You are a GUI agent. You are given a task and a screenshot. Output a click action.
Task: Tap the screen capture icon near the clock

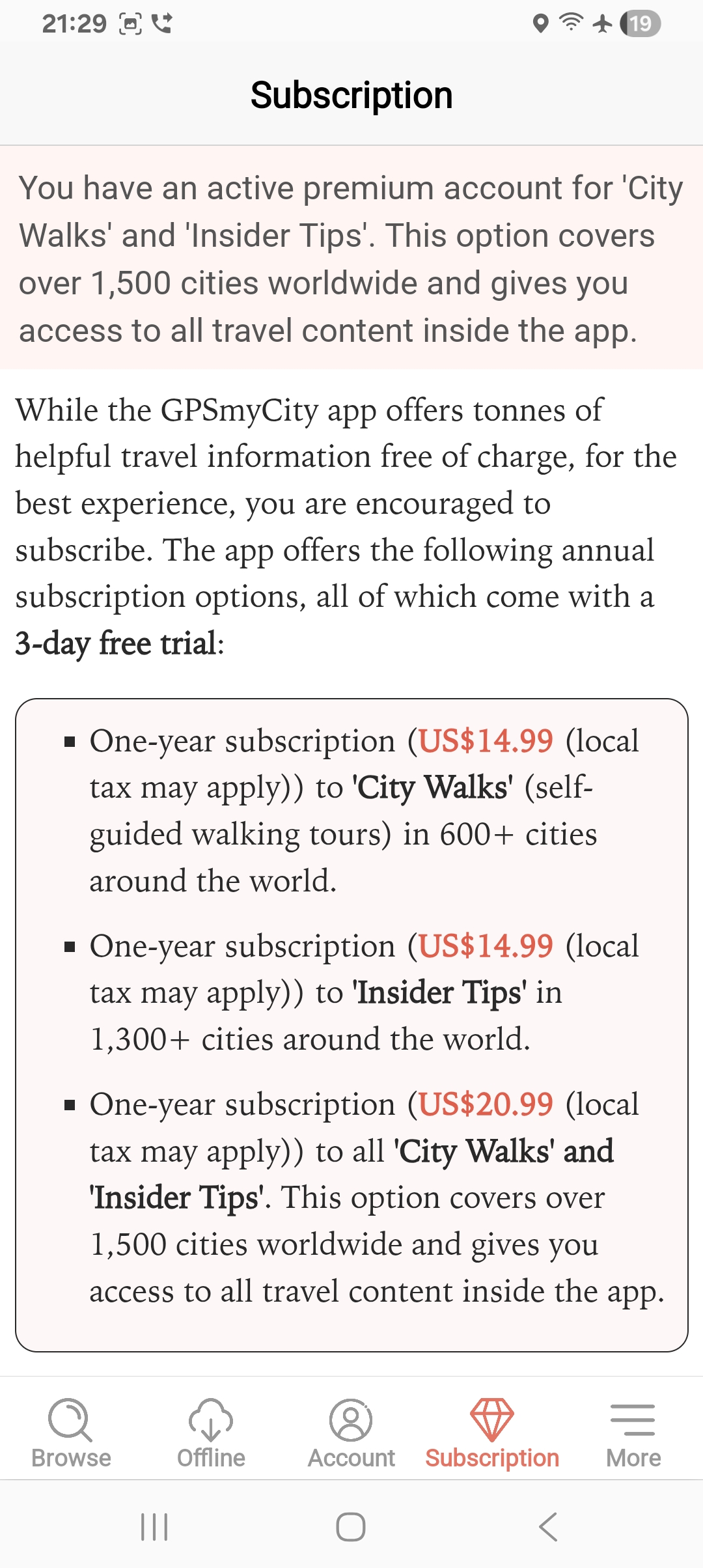[130, 23]
